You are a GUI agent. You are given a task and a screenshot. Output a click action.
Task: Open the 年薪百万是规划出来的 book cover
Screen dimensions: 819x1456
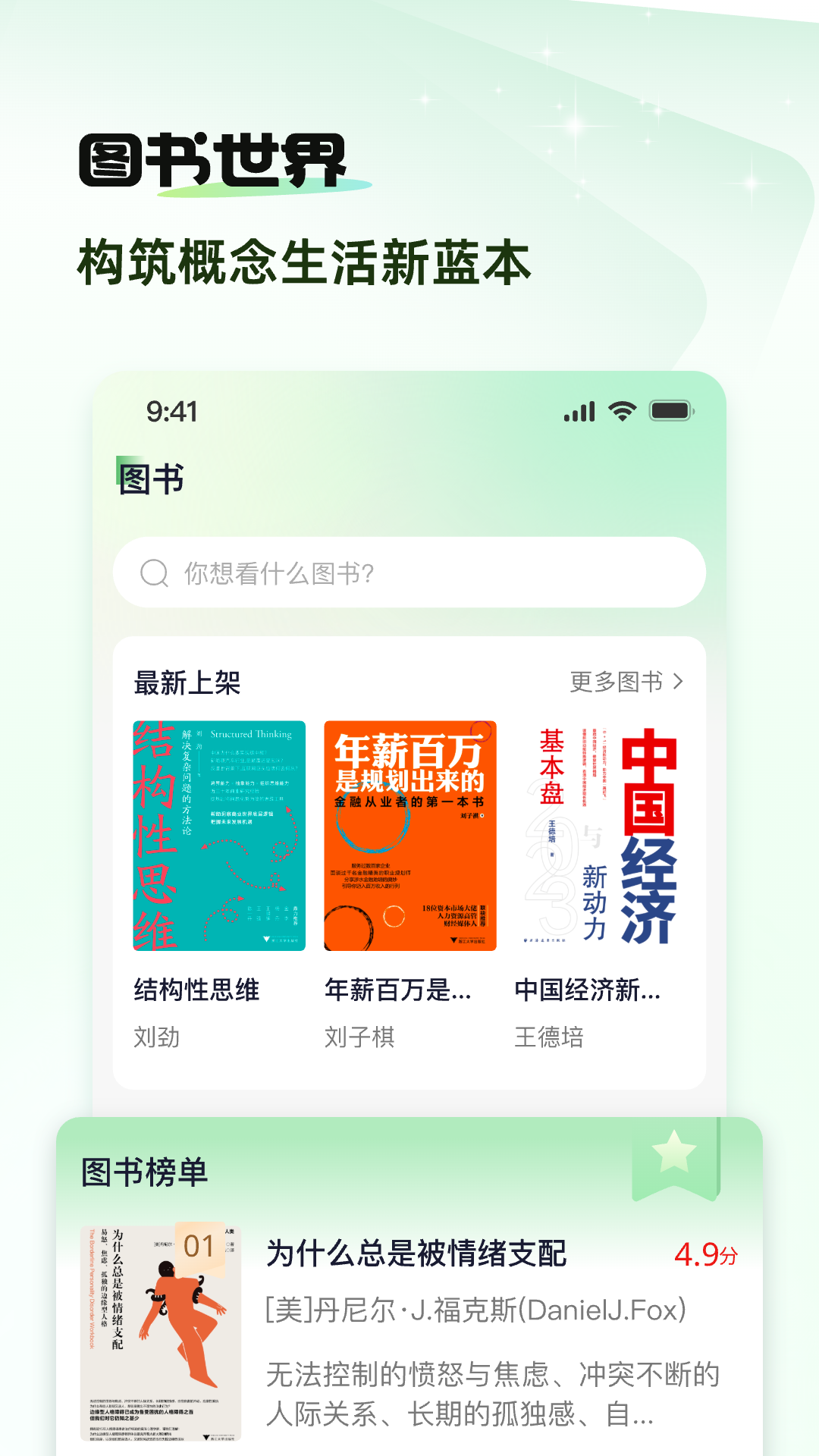tap(409, 834)
